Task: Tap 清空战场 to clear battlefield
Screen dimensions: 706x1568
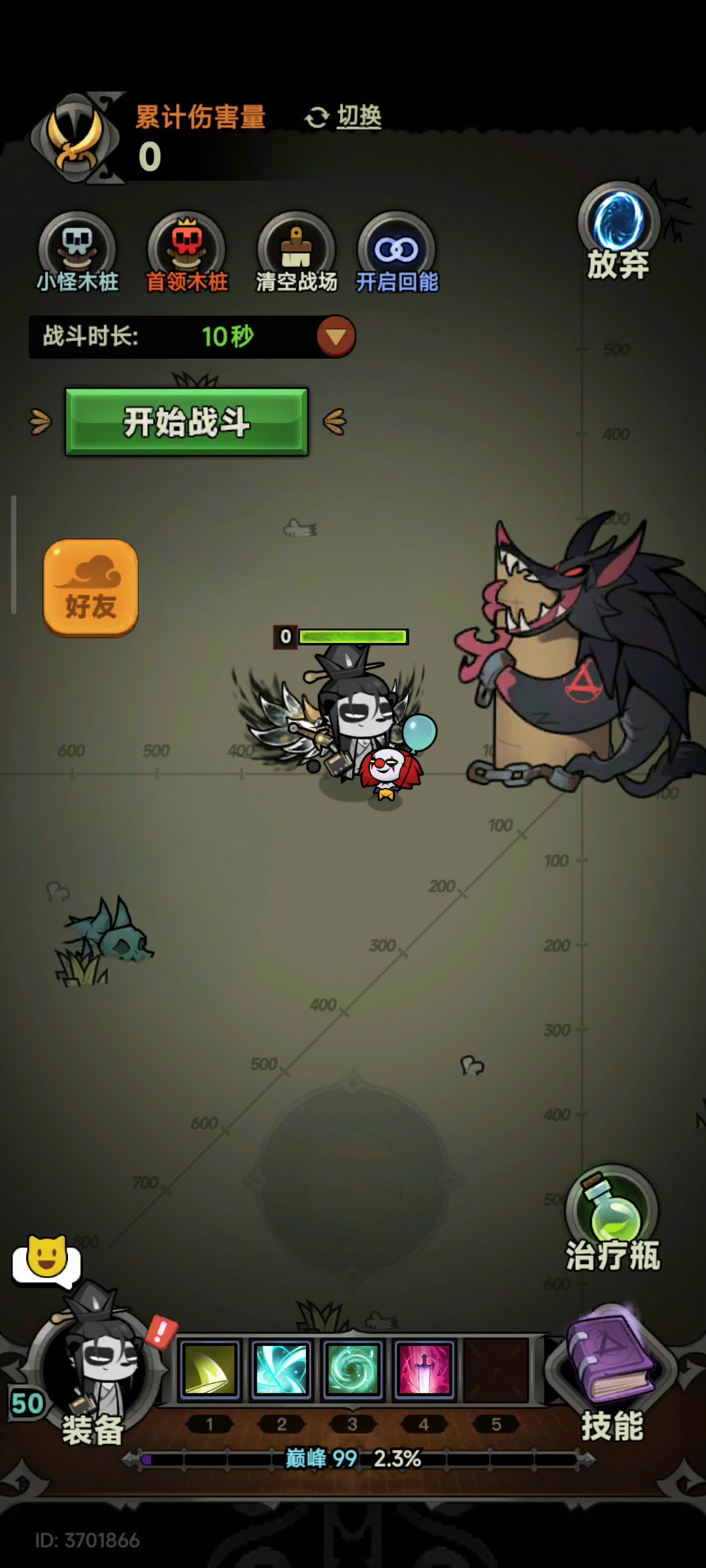Action: (x=296, y=252)
